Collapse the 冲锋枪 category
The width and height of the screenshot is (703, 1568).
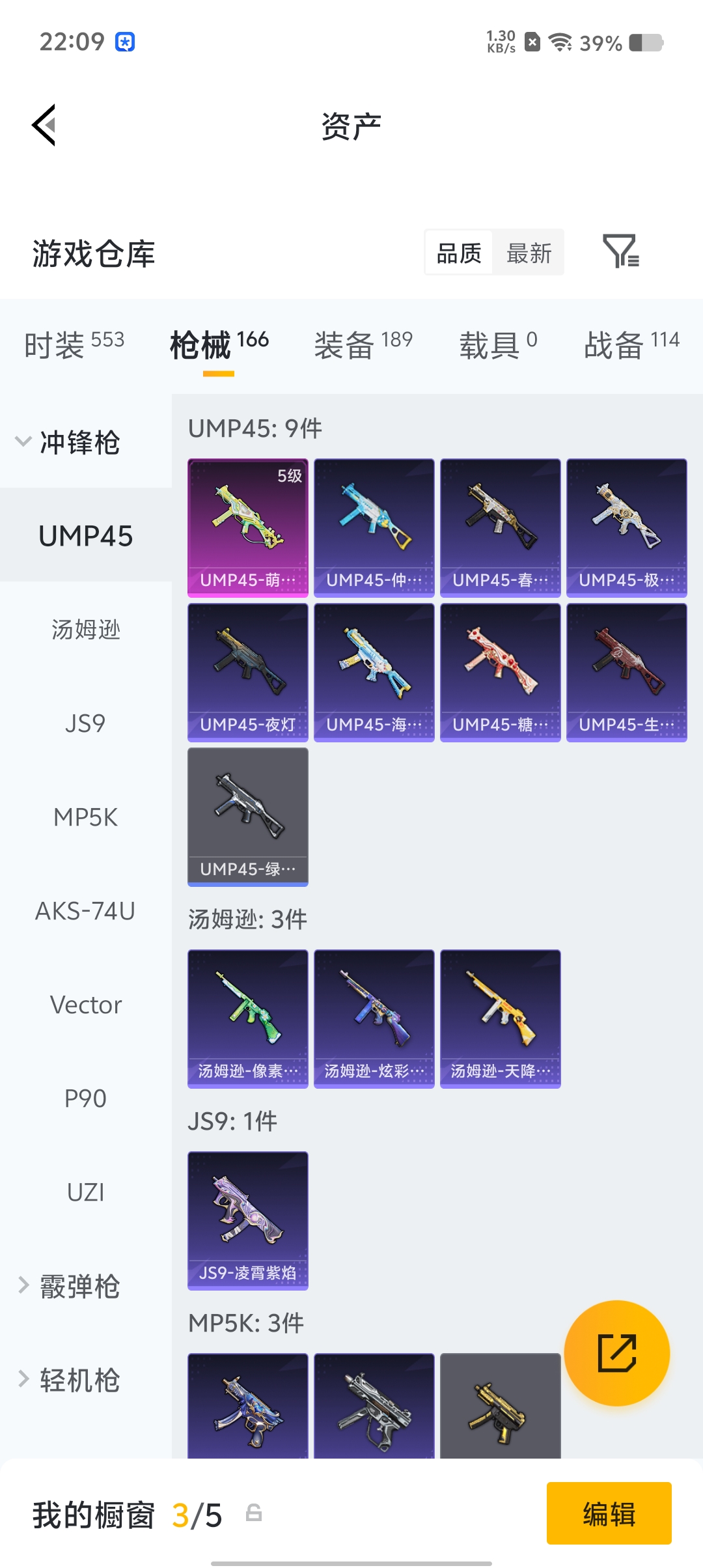coord(68,442)
